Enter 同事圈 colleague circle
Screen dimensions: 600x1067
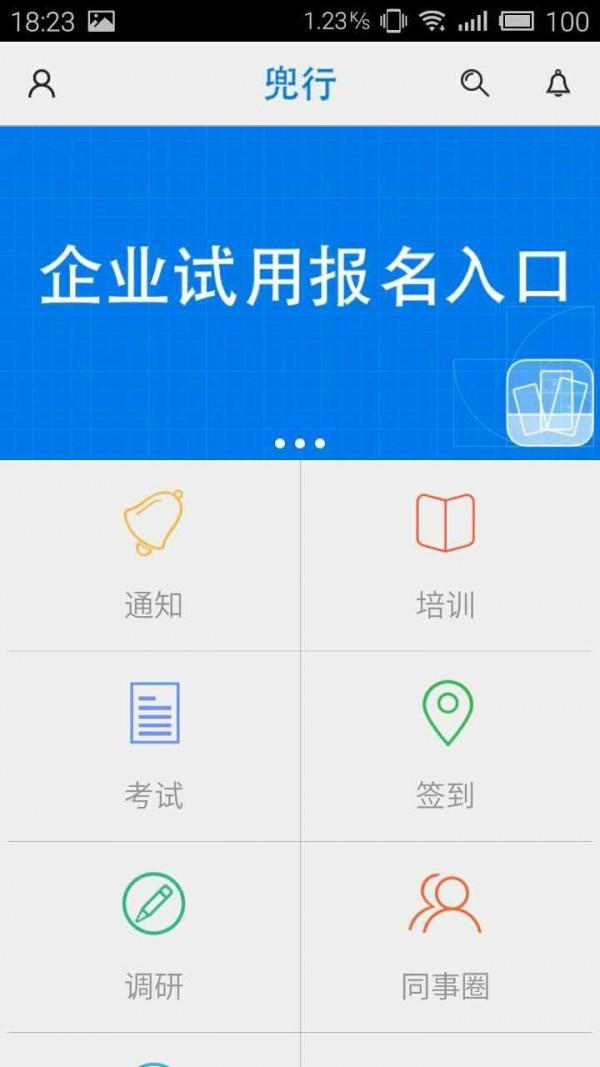coord(446,937)
